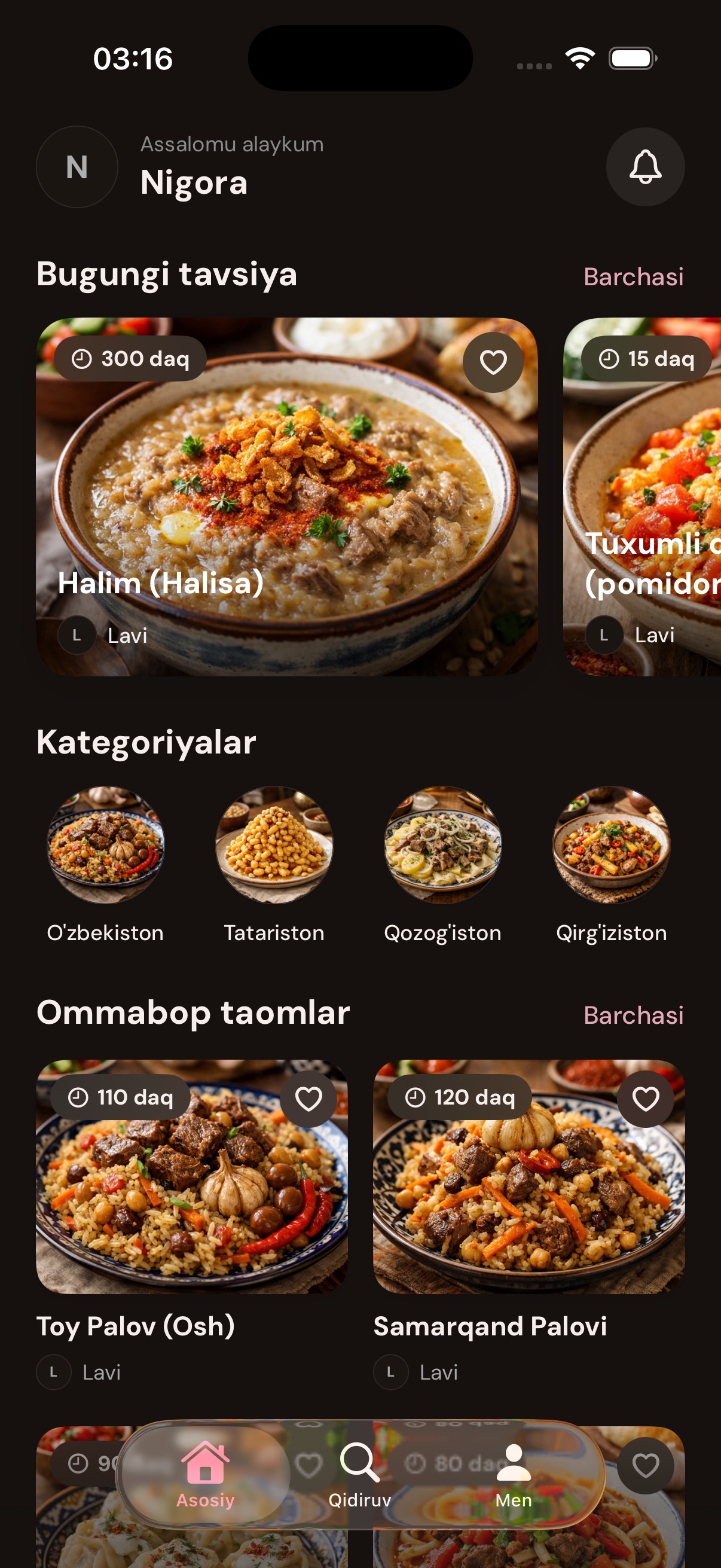Image resolution: width=721 pixels, height=1568 pixels.
Task: Select the O'zbekiston category
Action: (x=105, y=865)
